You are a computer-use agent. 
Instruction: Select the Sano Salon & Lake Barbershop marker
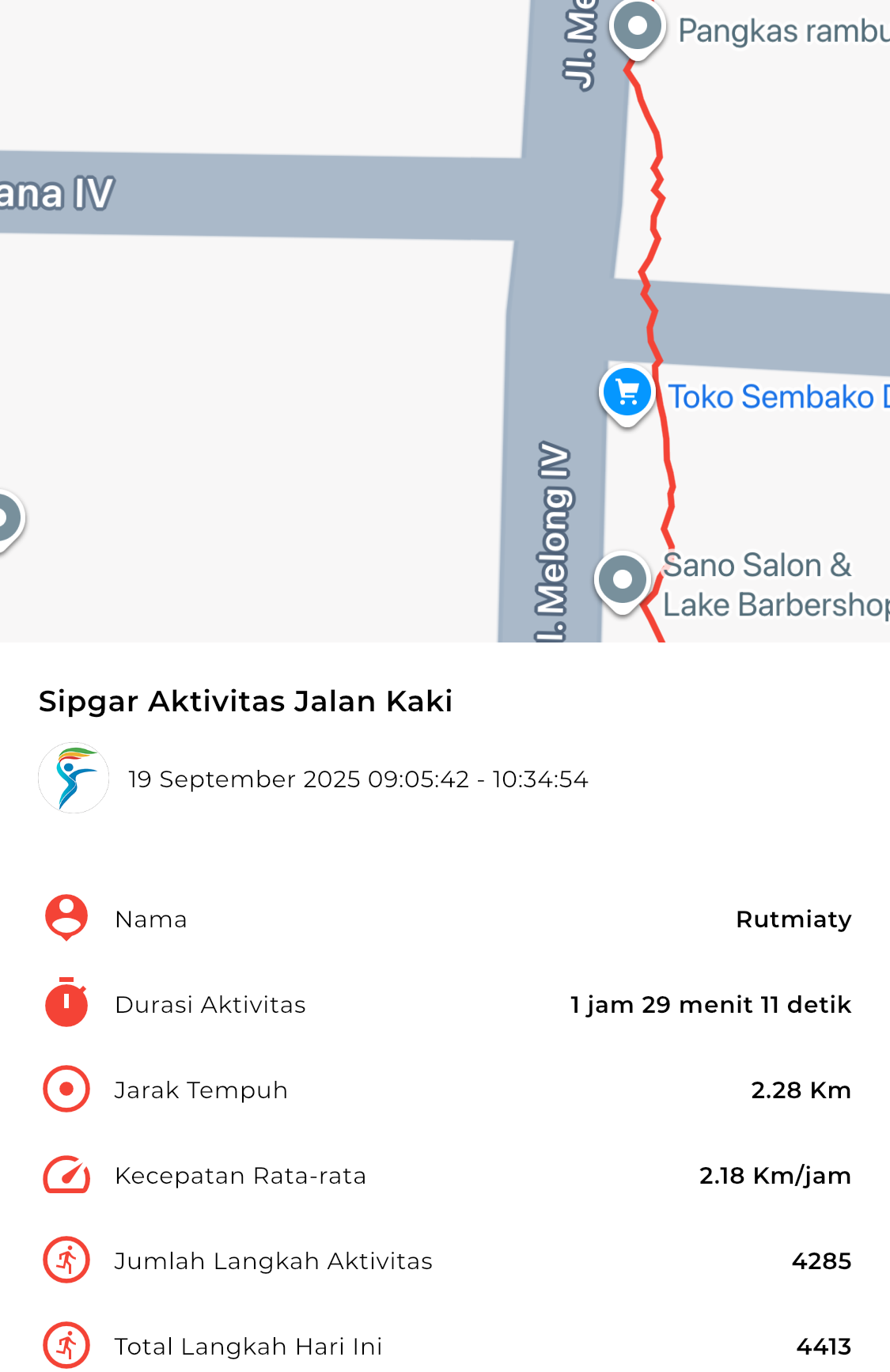click(x=623, y=580)
